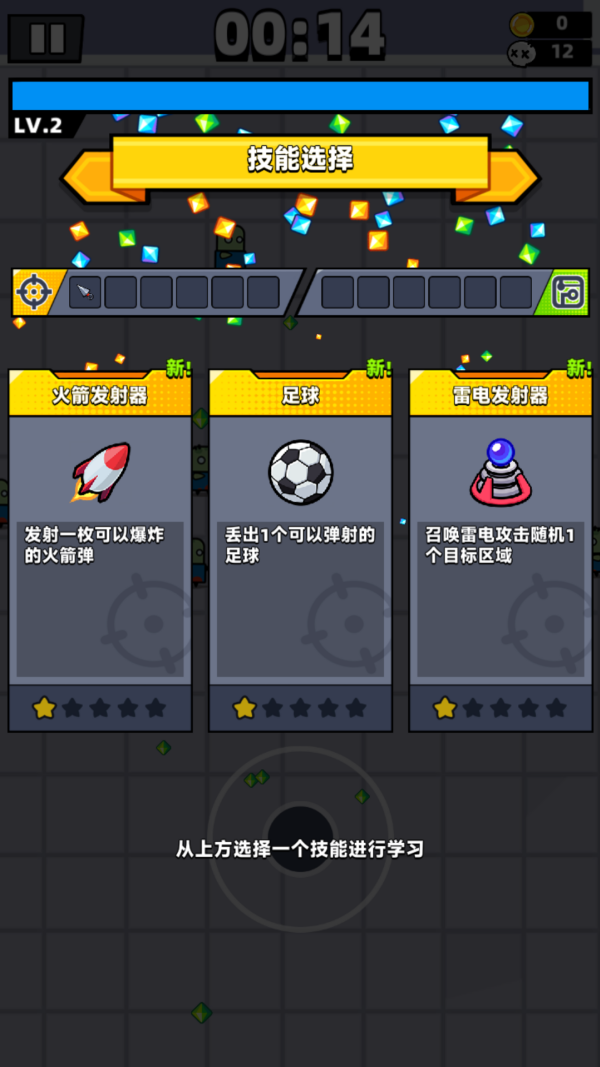
Task: Pick the 雷电发射器 skill card
Action: (x=500, y=550)
